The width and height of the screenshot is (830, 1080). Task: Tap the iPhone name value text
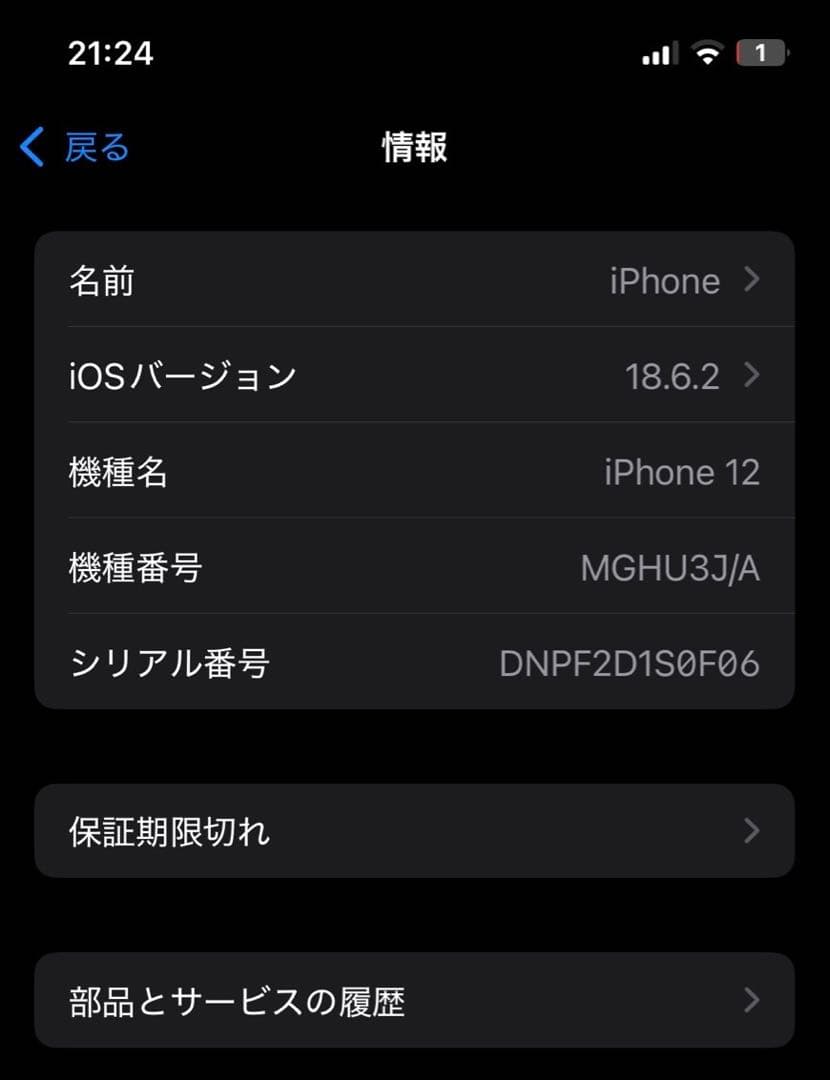[666, 281]
